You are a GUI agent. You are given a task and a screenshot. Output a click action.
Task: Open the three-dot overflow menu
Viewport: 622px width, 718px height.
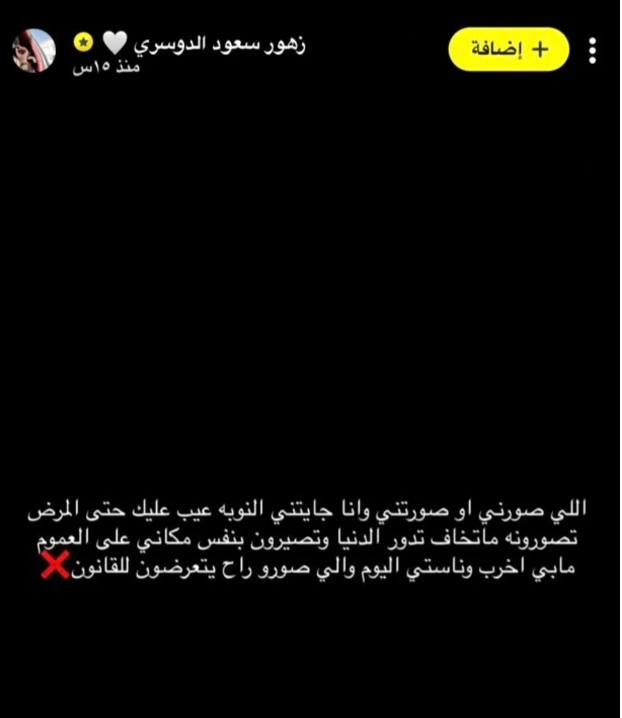tap(593, 51)
